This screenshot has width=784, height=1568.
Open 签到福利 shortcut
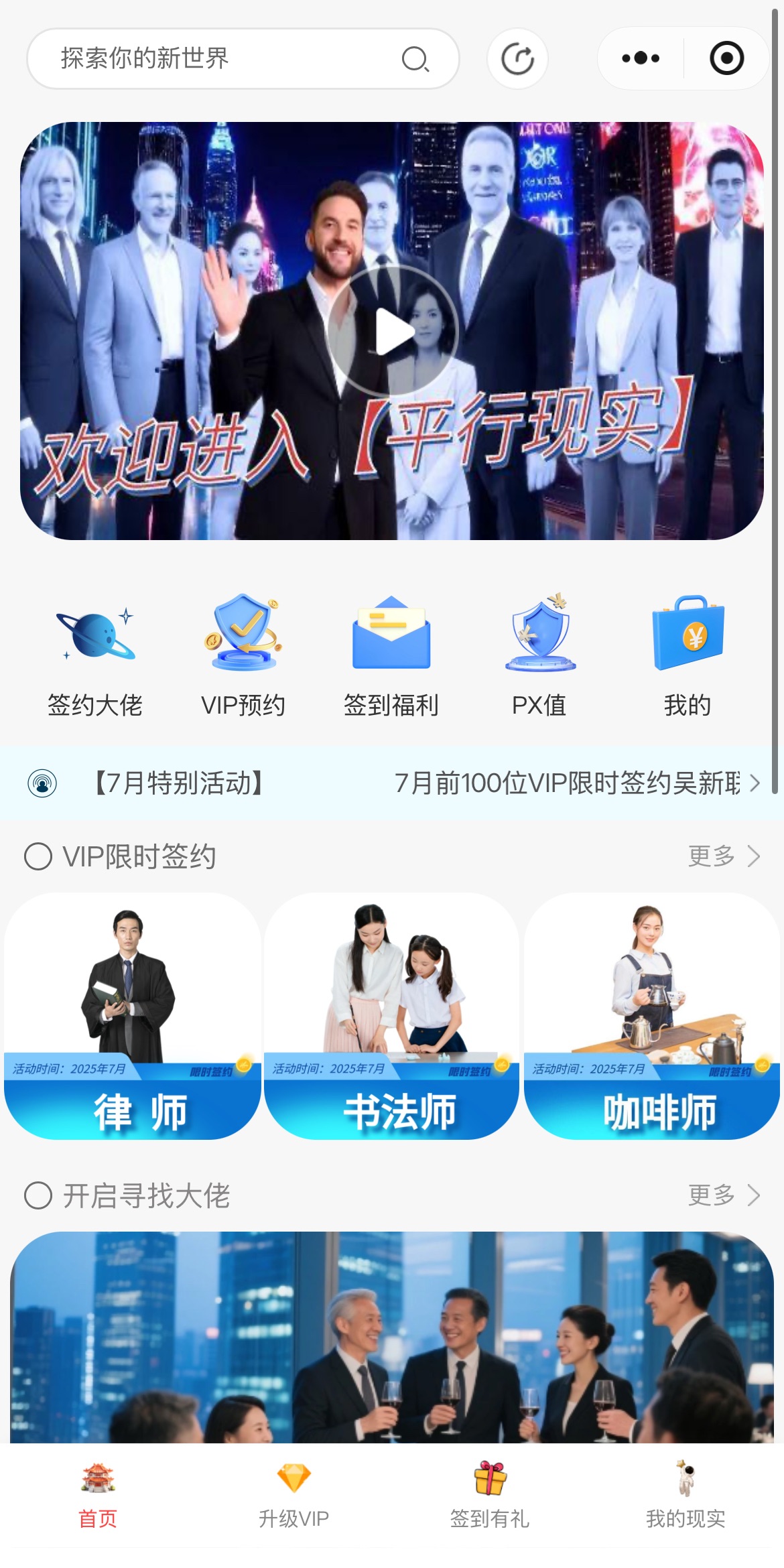click(x=391, y=655)
